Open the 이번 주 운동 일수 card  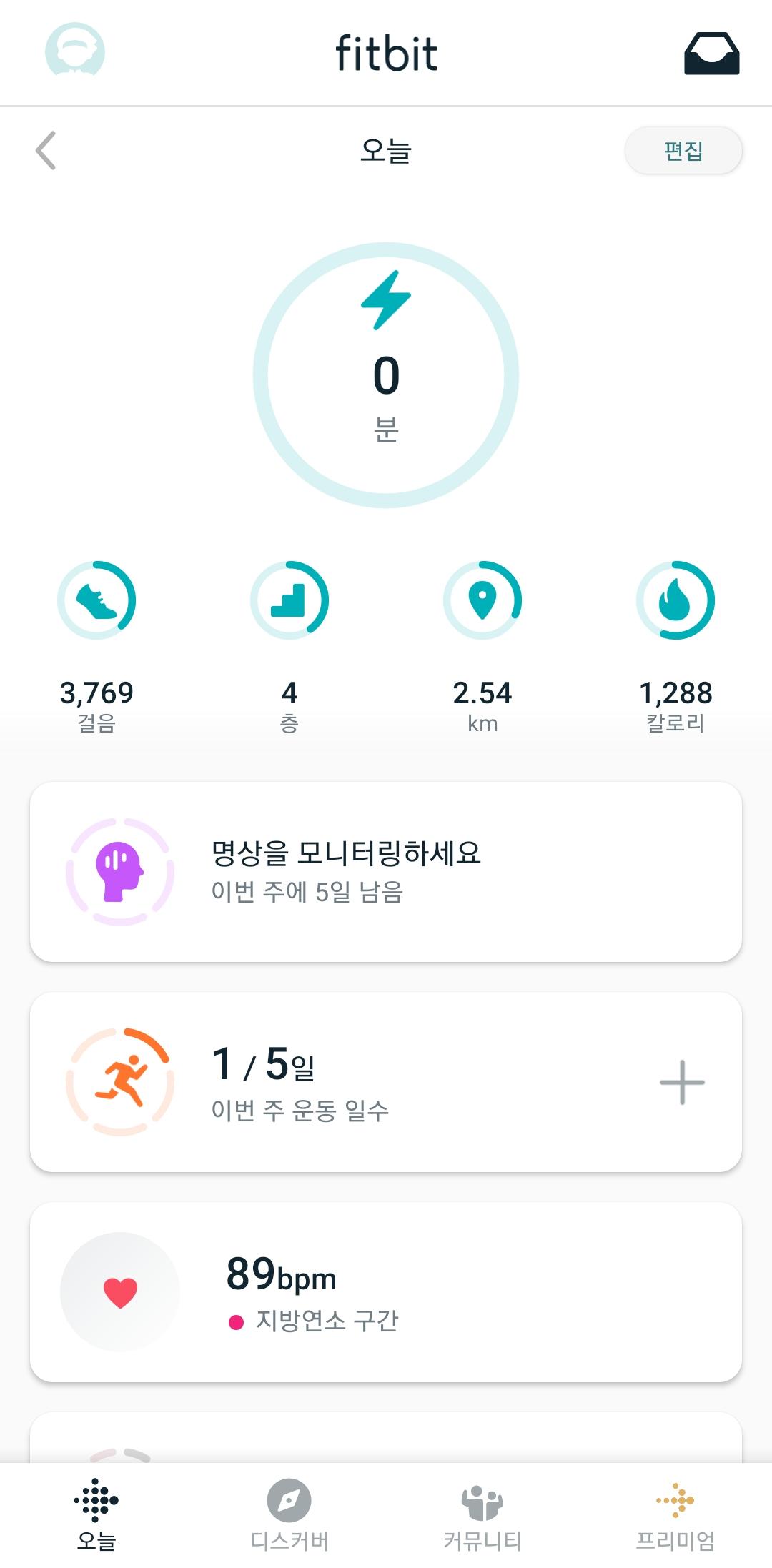(x=357, y=1082)
